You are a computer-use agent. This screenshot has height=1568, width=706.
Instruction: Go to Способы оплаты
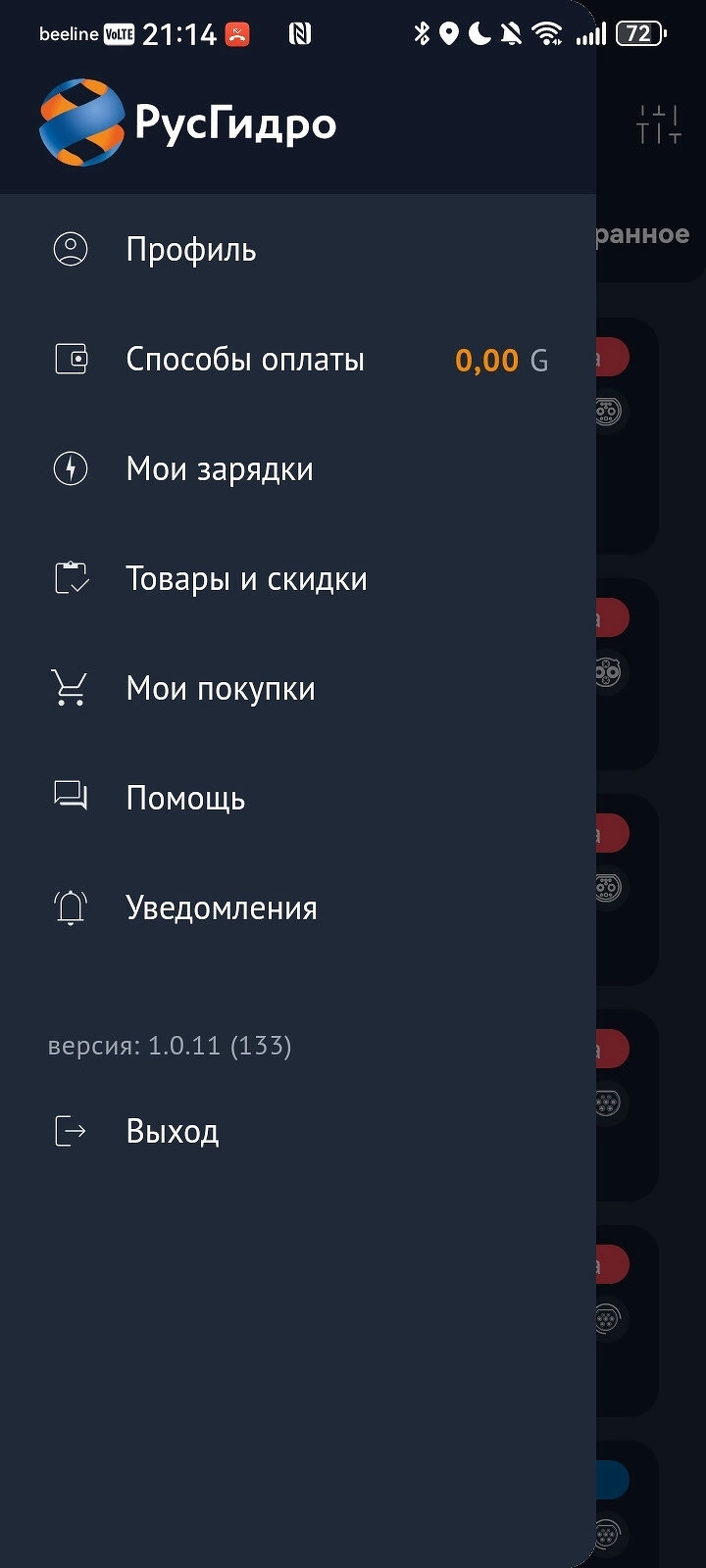pyautogui.click(x=245, y=360)
